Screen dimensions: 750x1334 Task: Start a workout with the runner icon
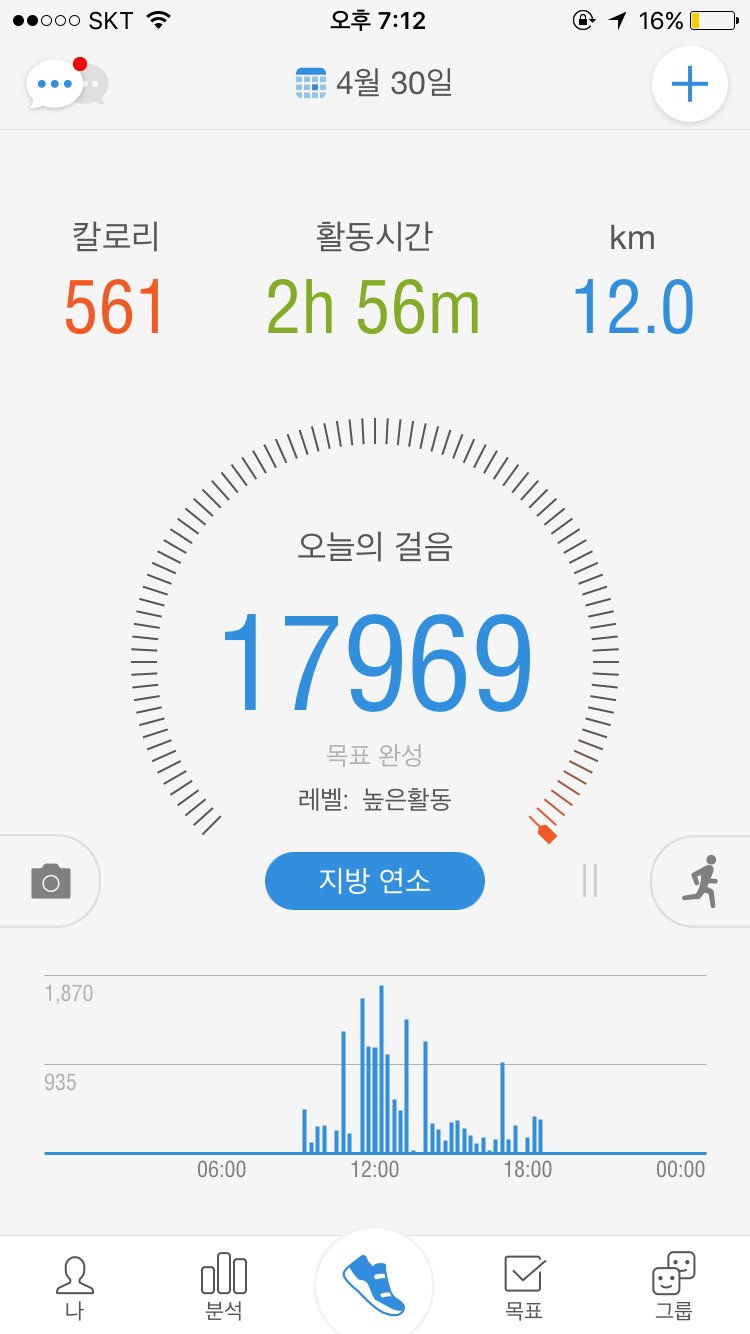click(701, 881)
